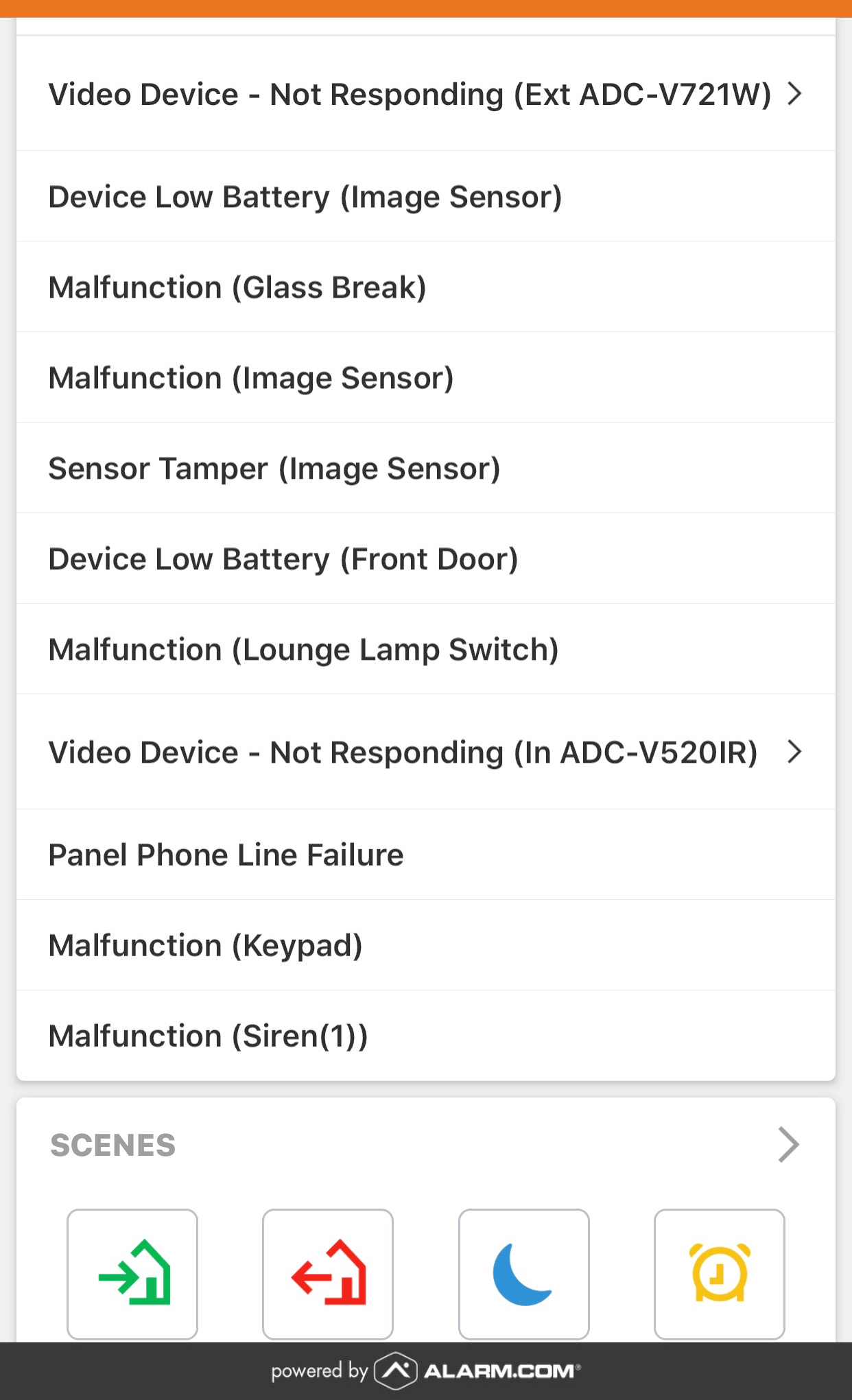
Task: Activate the red Away scene icon
Action: 328,1274
